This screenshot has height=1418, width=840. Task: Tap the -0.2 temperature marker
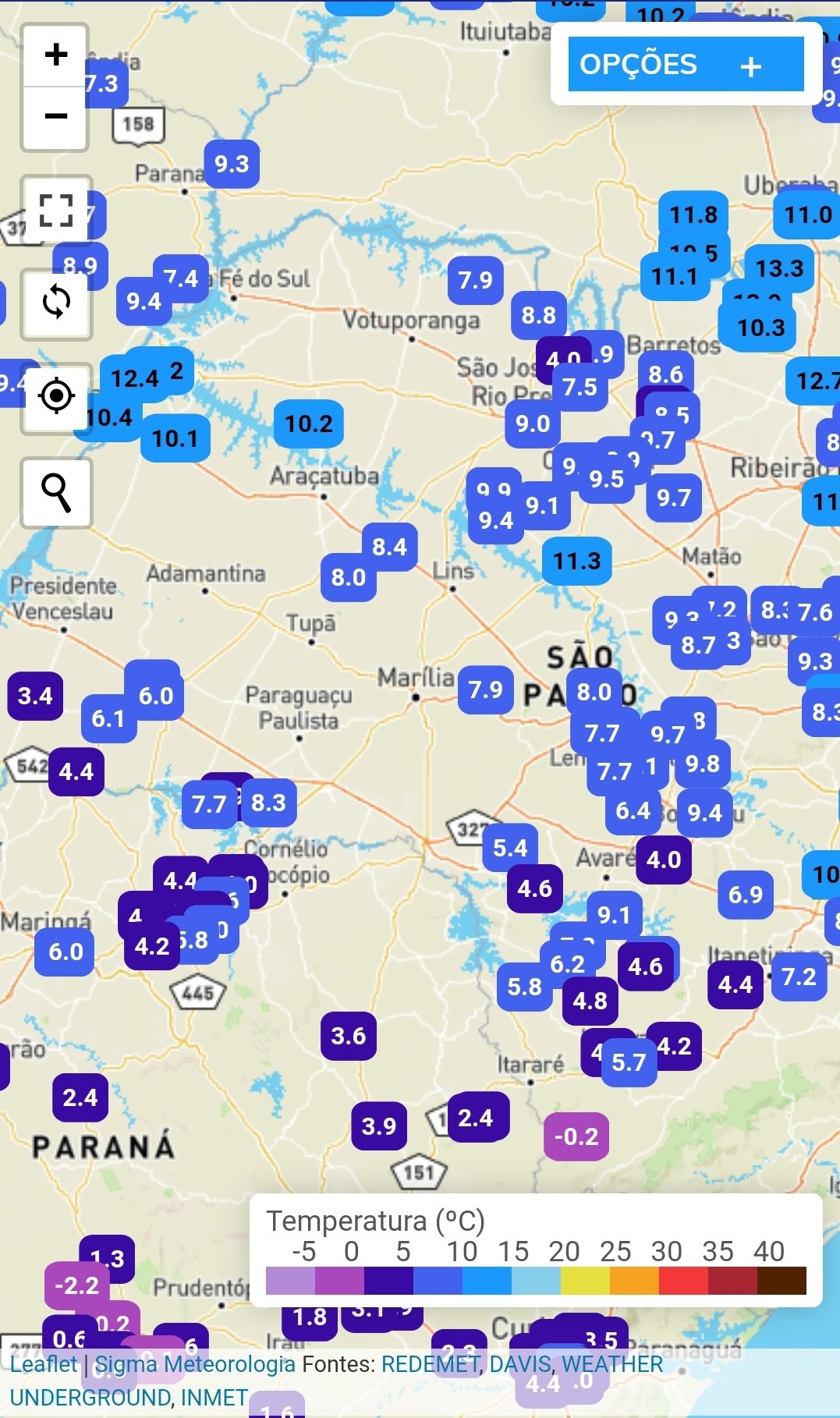tap(576, 1136)
